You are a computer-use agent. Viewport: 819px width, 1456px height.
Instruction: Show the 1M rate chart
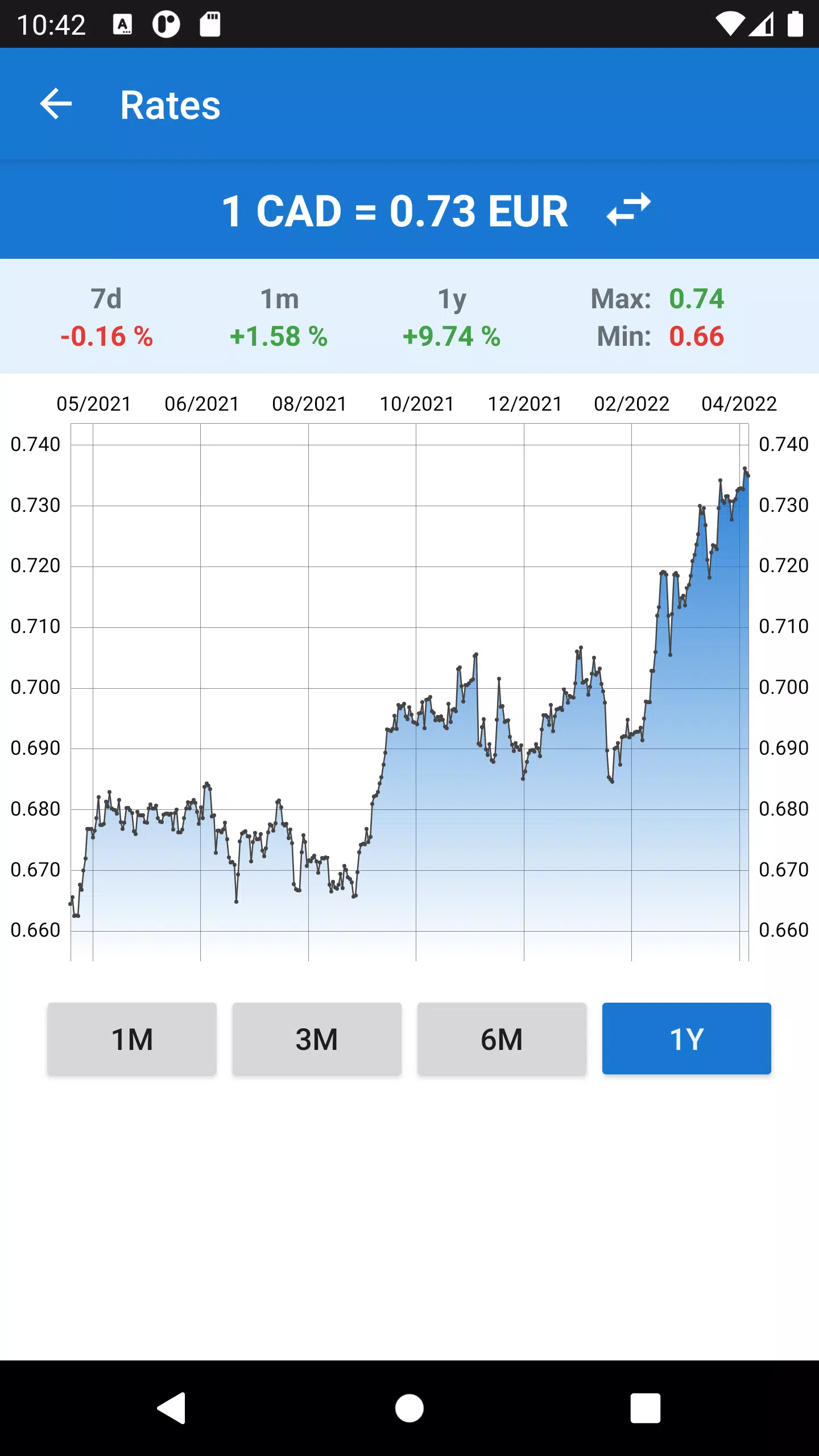[132, 1039]
